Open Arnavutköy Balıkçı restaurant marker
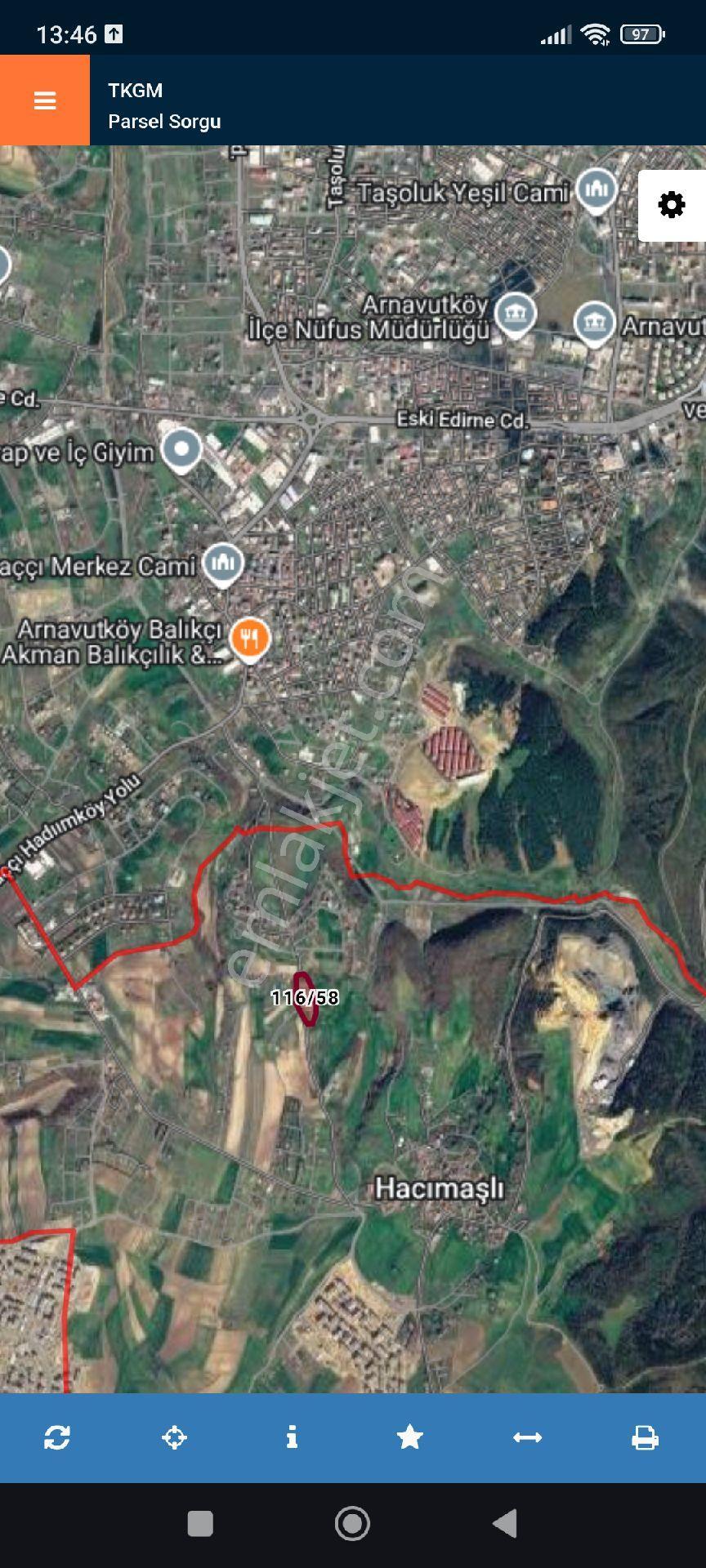Screen dimensions: 706x1568 [250, 639]
